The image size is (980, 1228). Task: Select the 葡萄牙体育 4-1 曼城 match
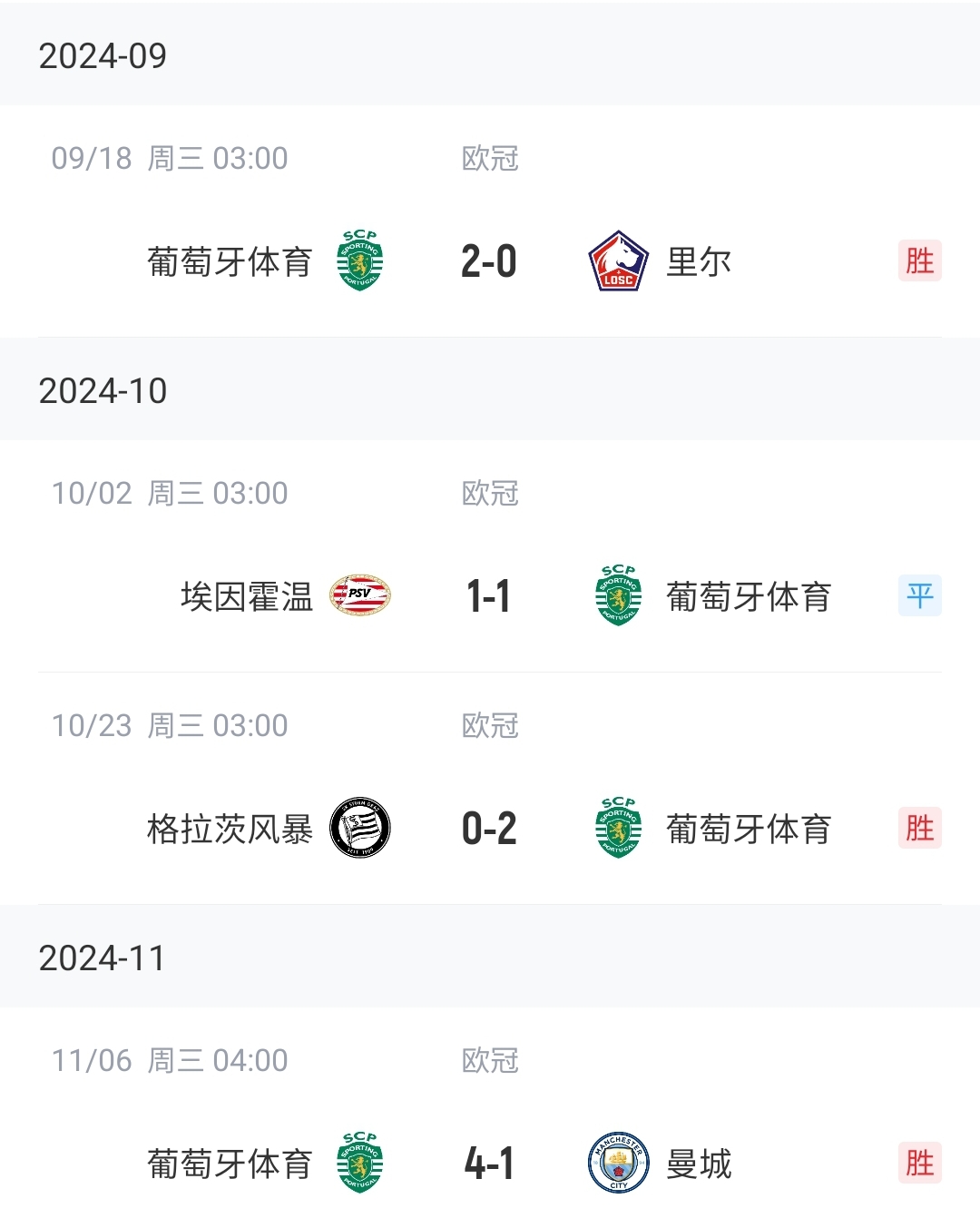click(489, 1163)
